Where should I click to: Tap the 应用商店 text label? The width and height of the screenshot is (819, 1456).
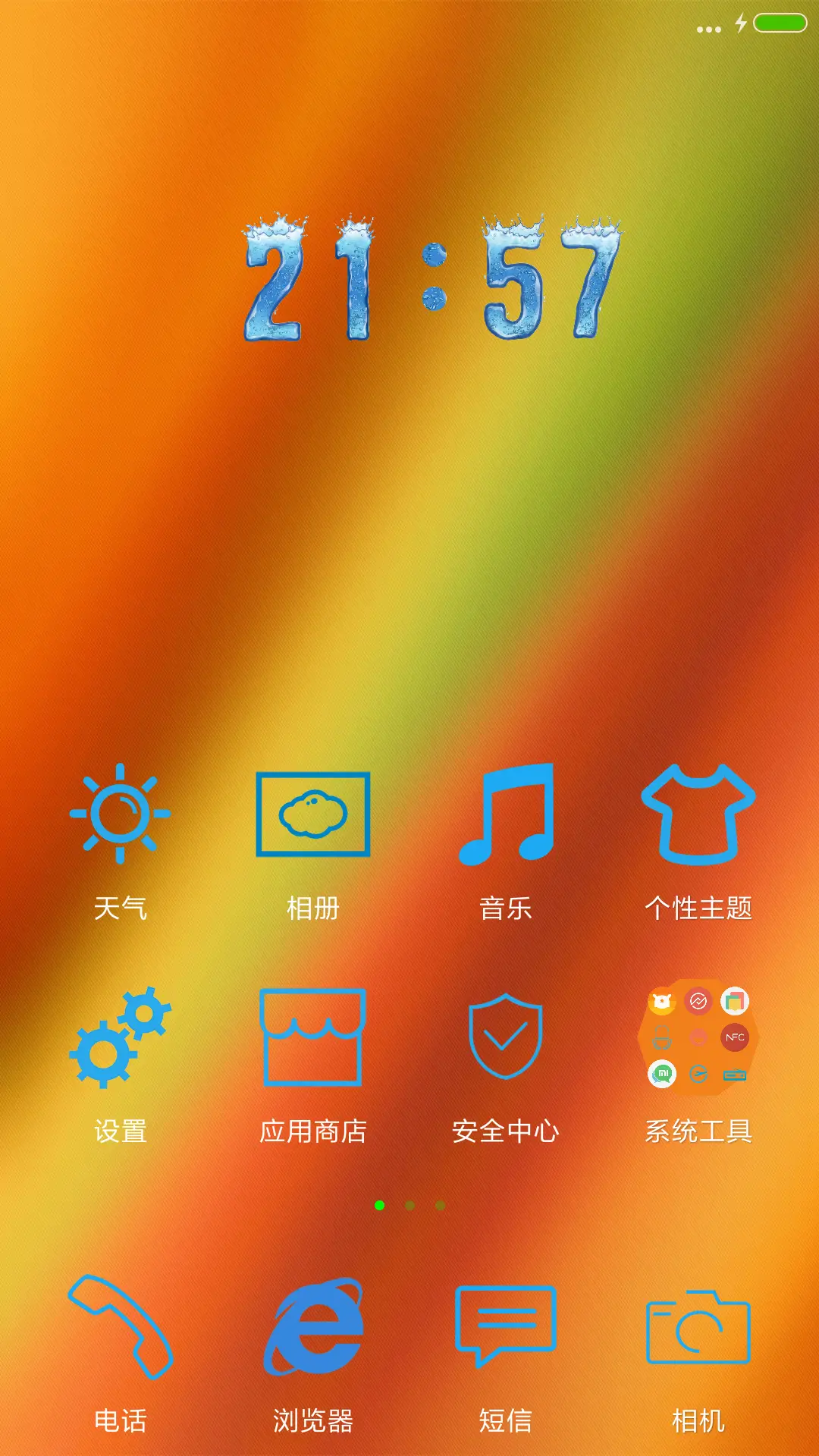[x=312, y=1131]
